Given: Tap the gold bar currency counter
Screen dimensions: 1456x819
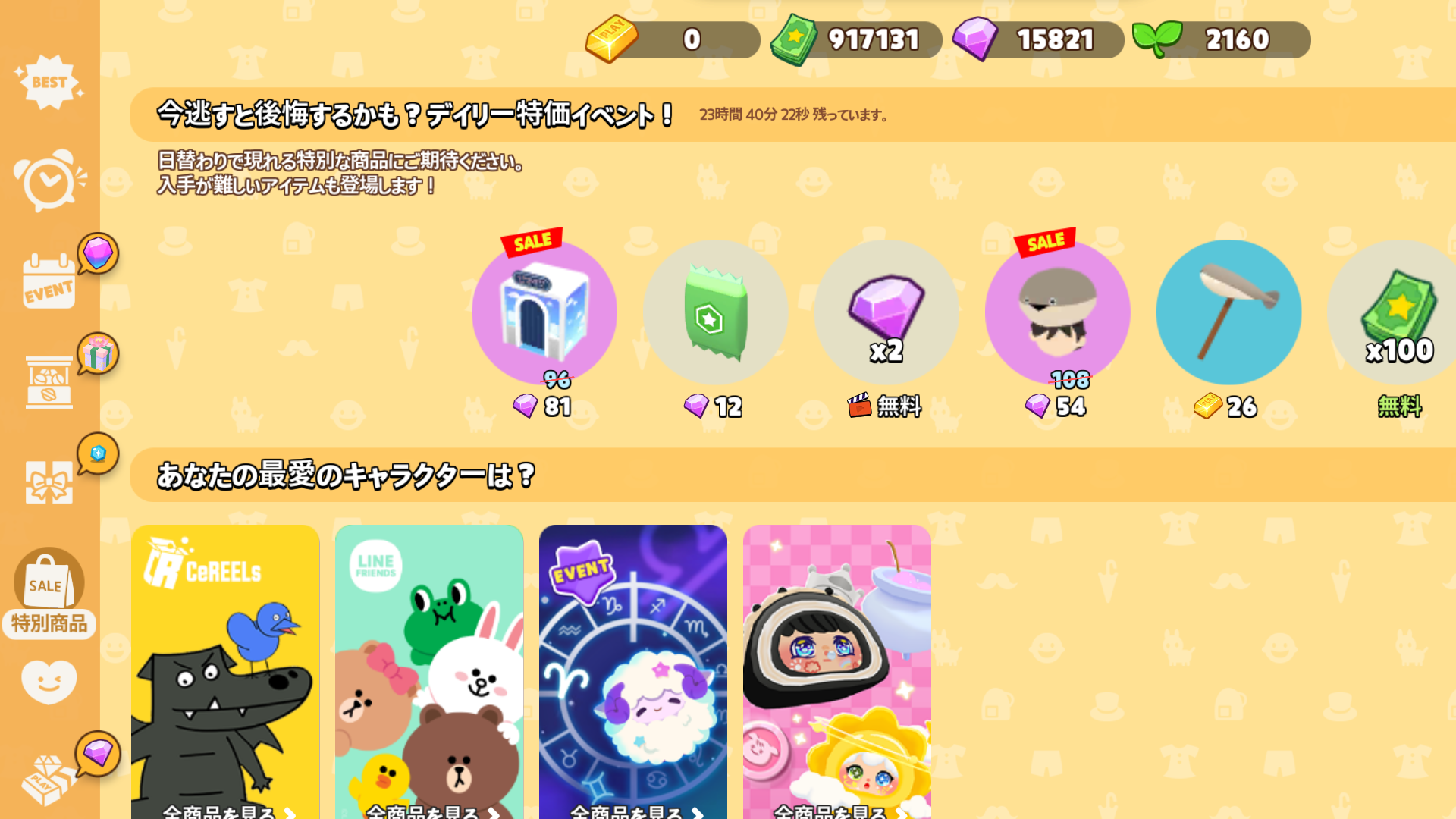Looking at the screenshot, I should pos(673,39).
